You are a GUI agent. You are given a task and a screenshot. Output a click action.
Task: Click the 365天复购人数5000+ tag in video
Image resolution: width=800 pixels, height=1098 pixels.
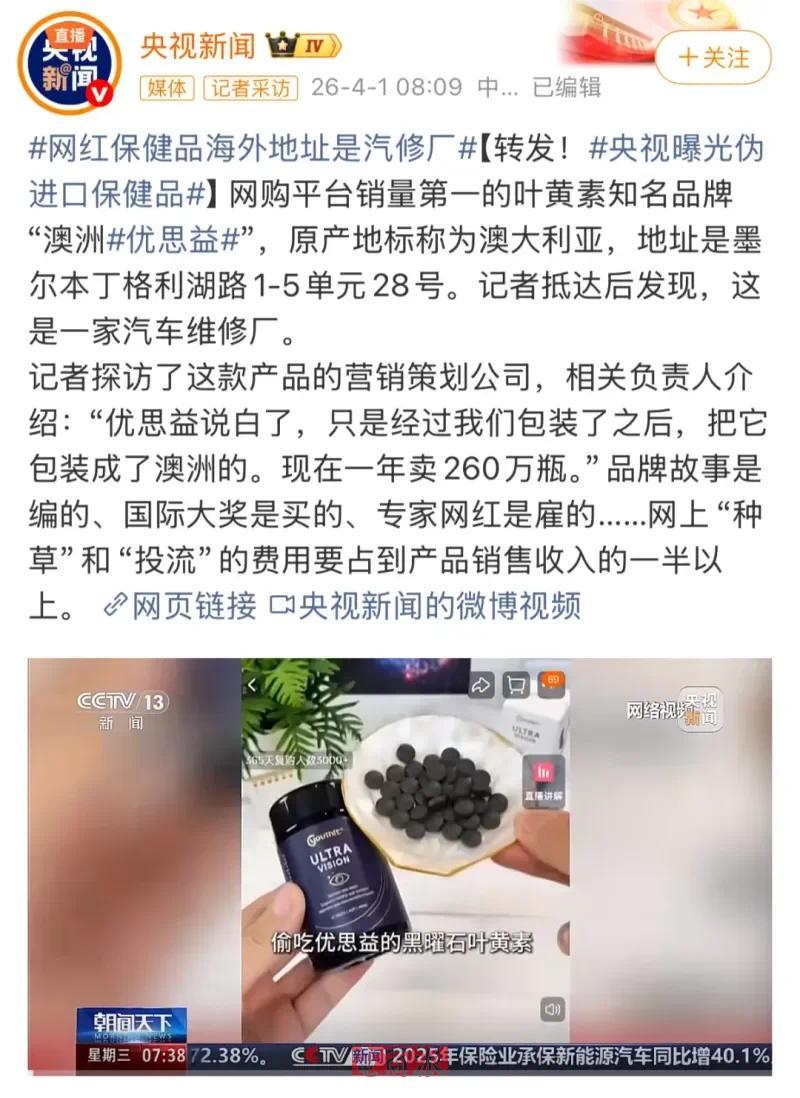298,760
